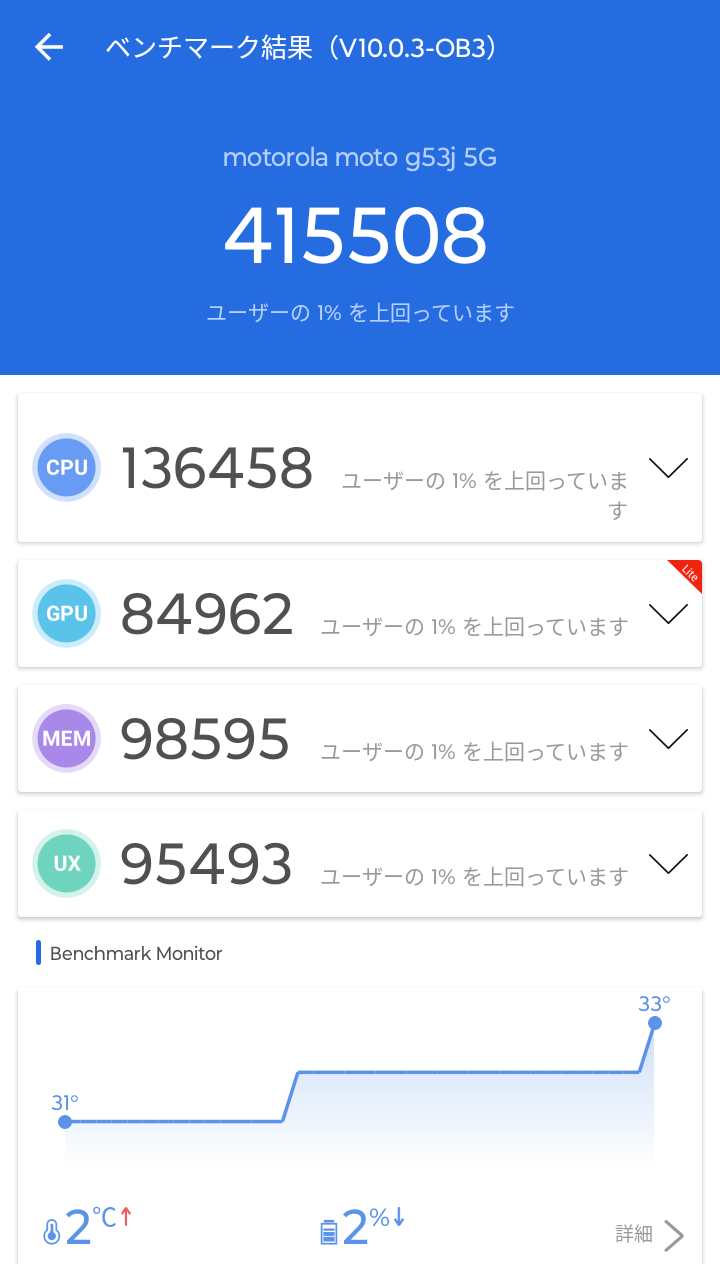The width and height of the screenshot is (720, 1264).
Task: Expand the UX score details
Action: point(668,862)
